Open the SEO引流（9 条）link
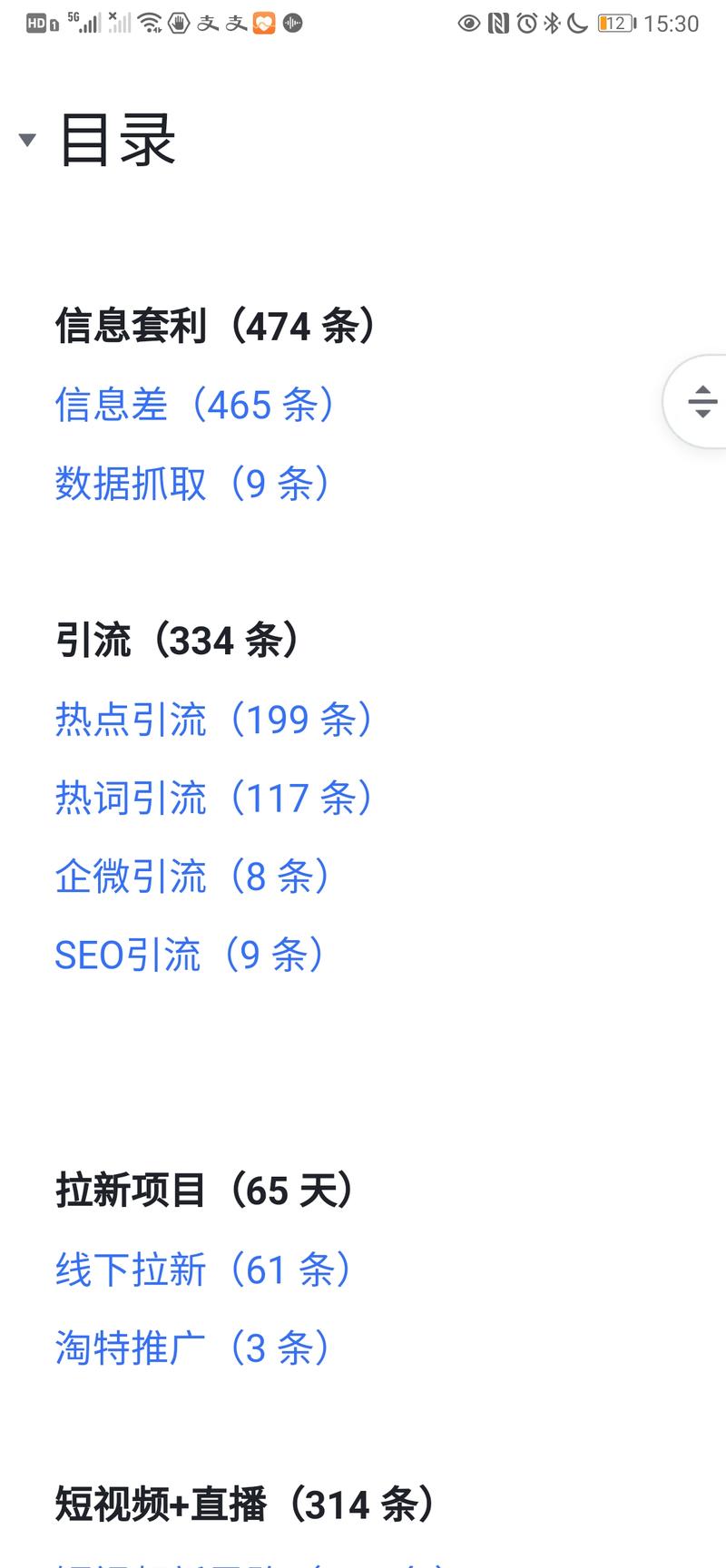The height and width of the screenshot is (1568, 726). point(189,955)
